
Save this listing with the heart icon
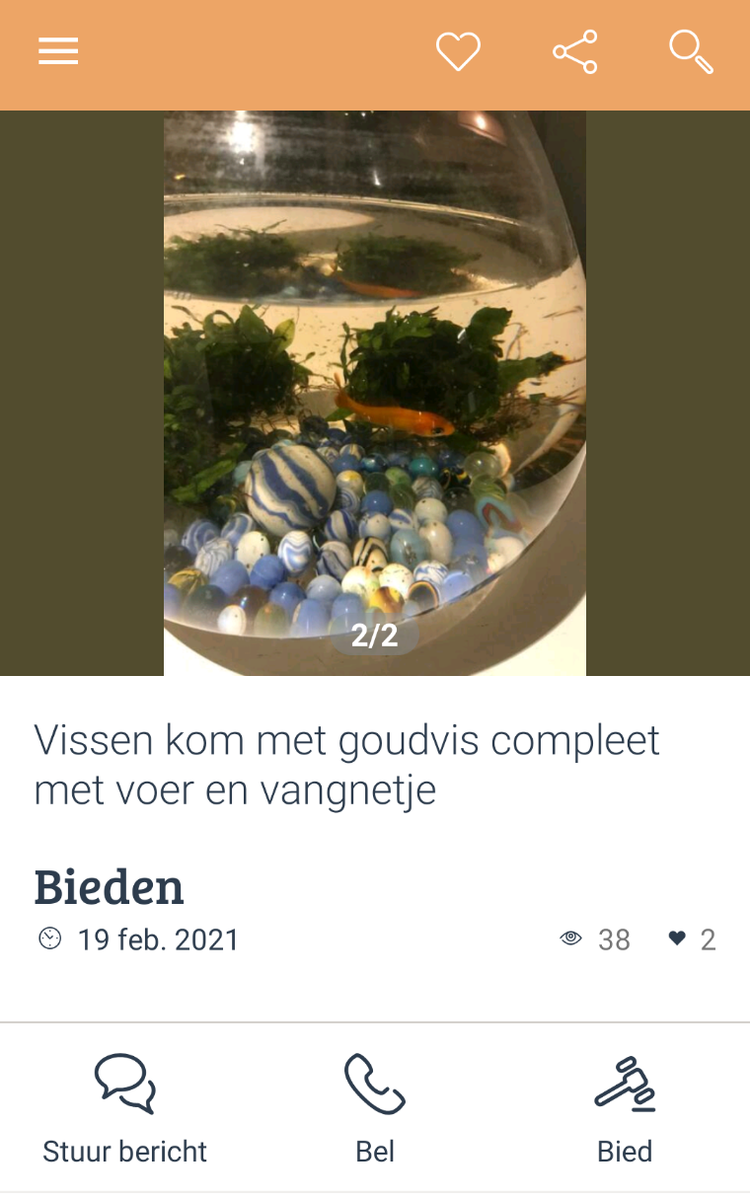coord(458,51)
